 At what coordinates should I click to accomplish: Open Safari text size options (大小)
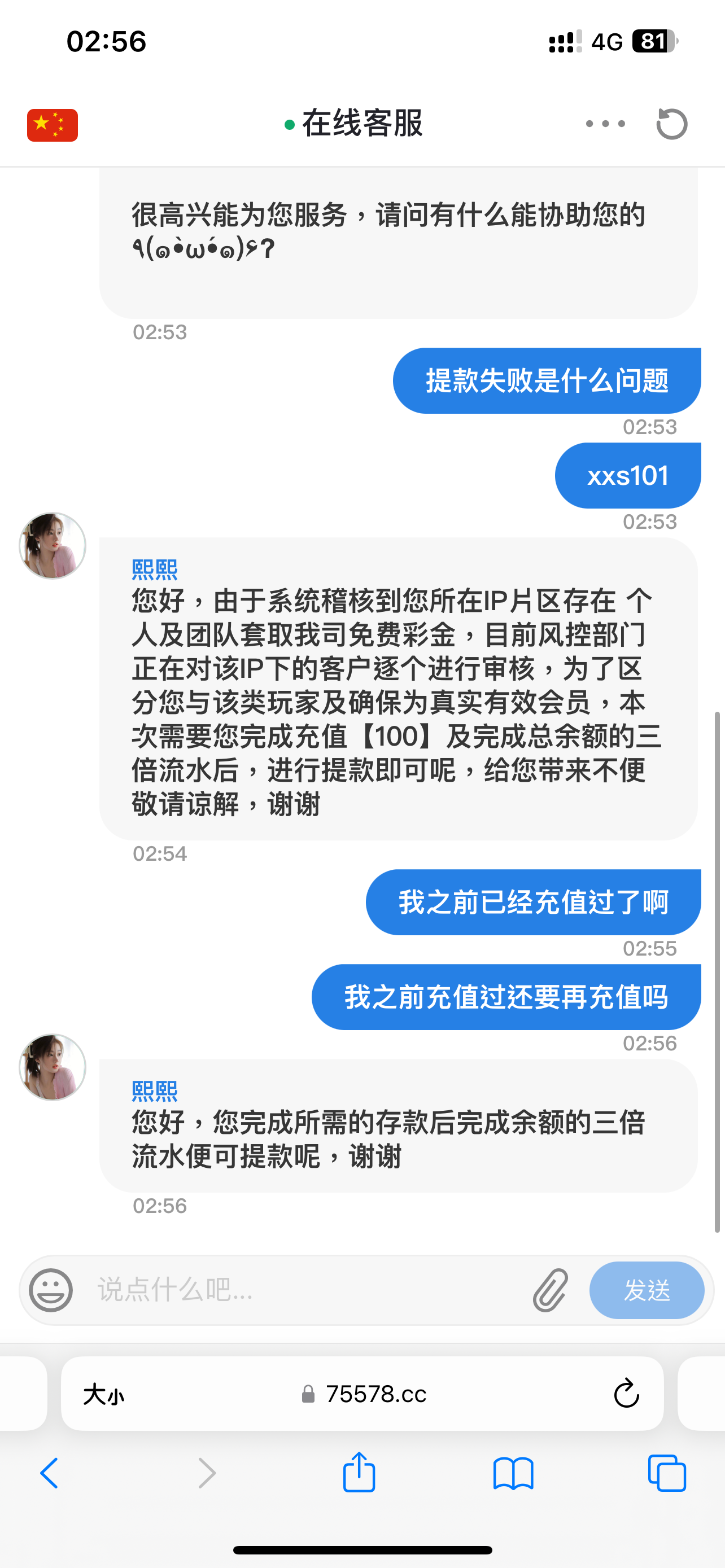point(103,1394)
